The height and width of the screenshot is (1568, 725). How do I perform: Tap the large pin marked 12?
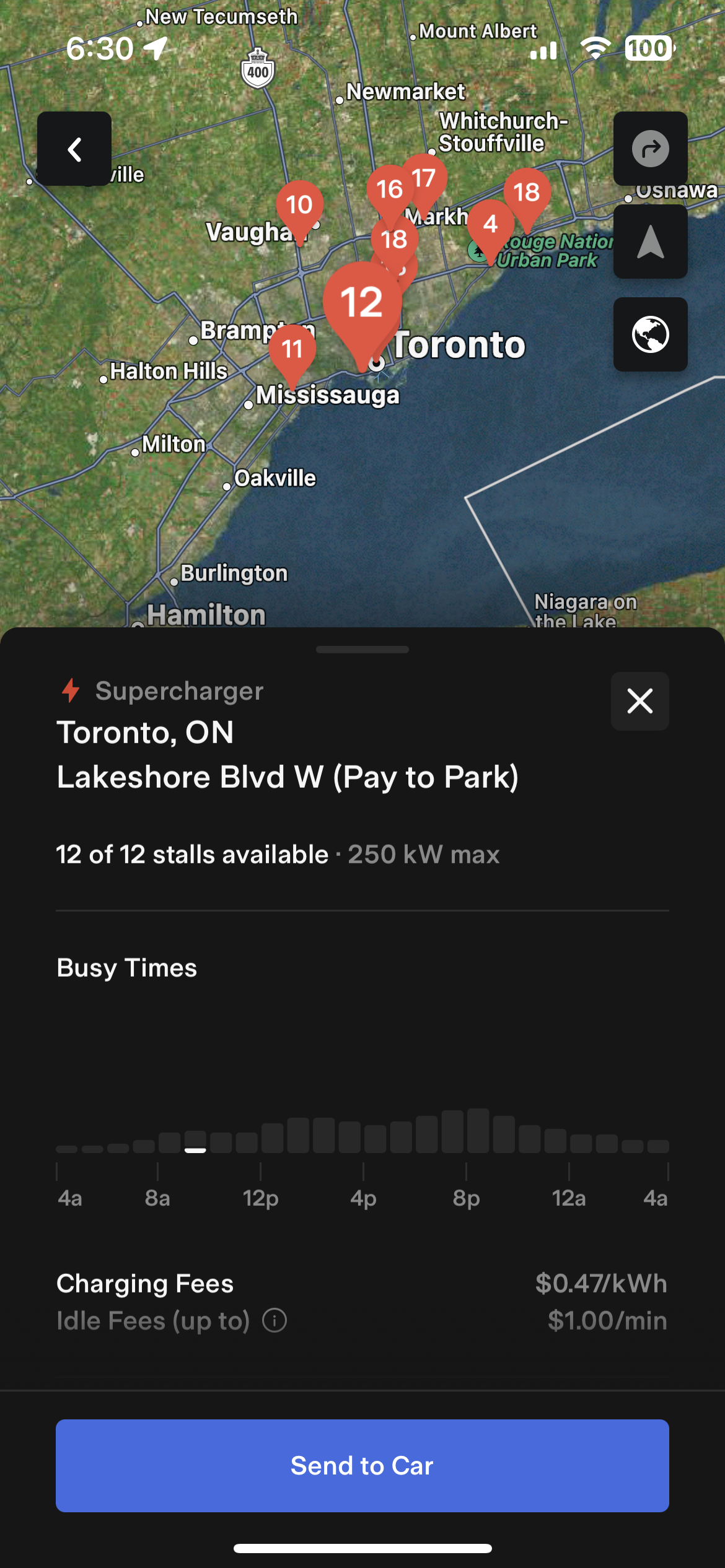coord(362,303)
